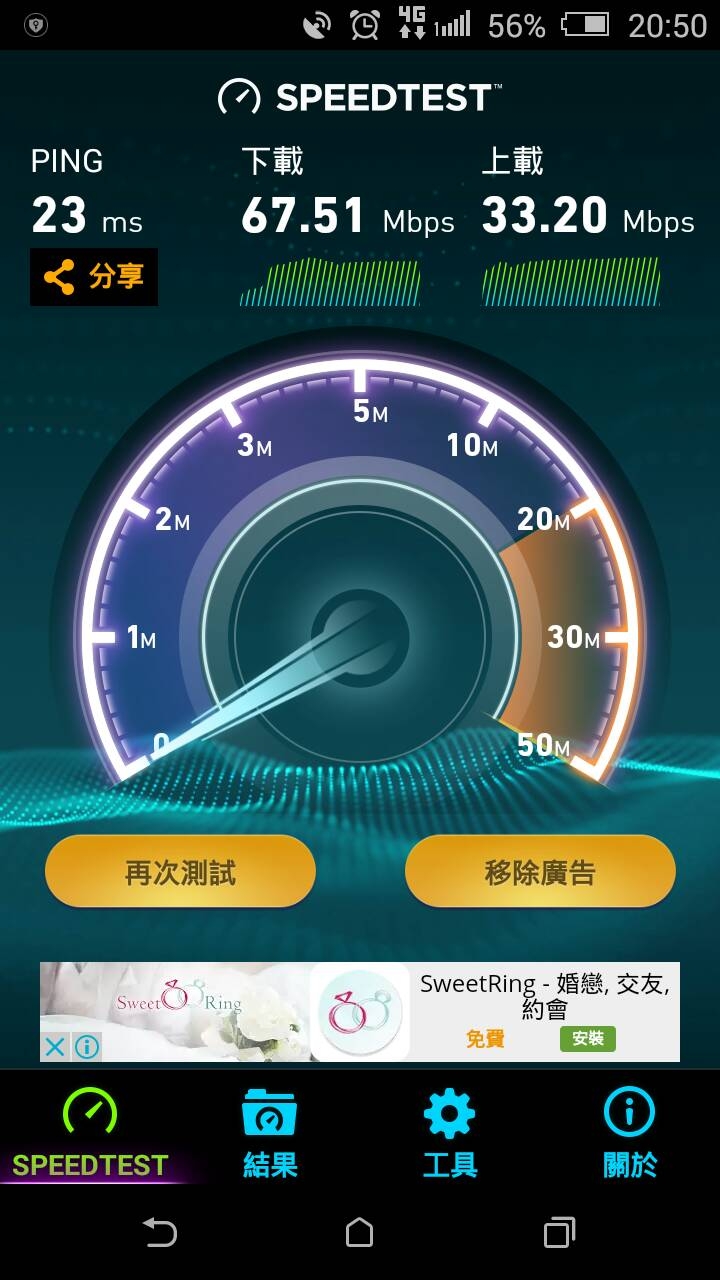Share the speed test result

(94, 277)
